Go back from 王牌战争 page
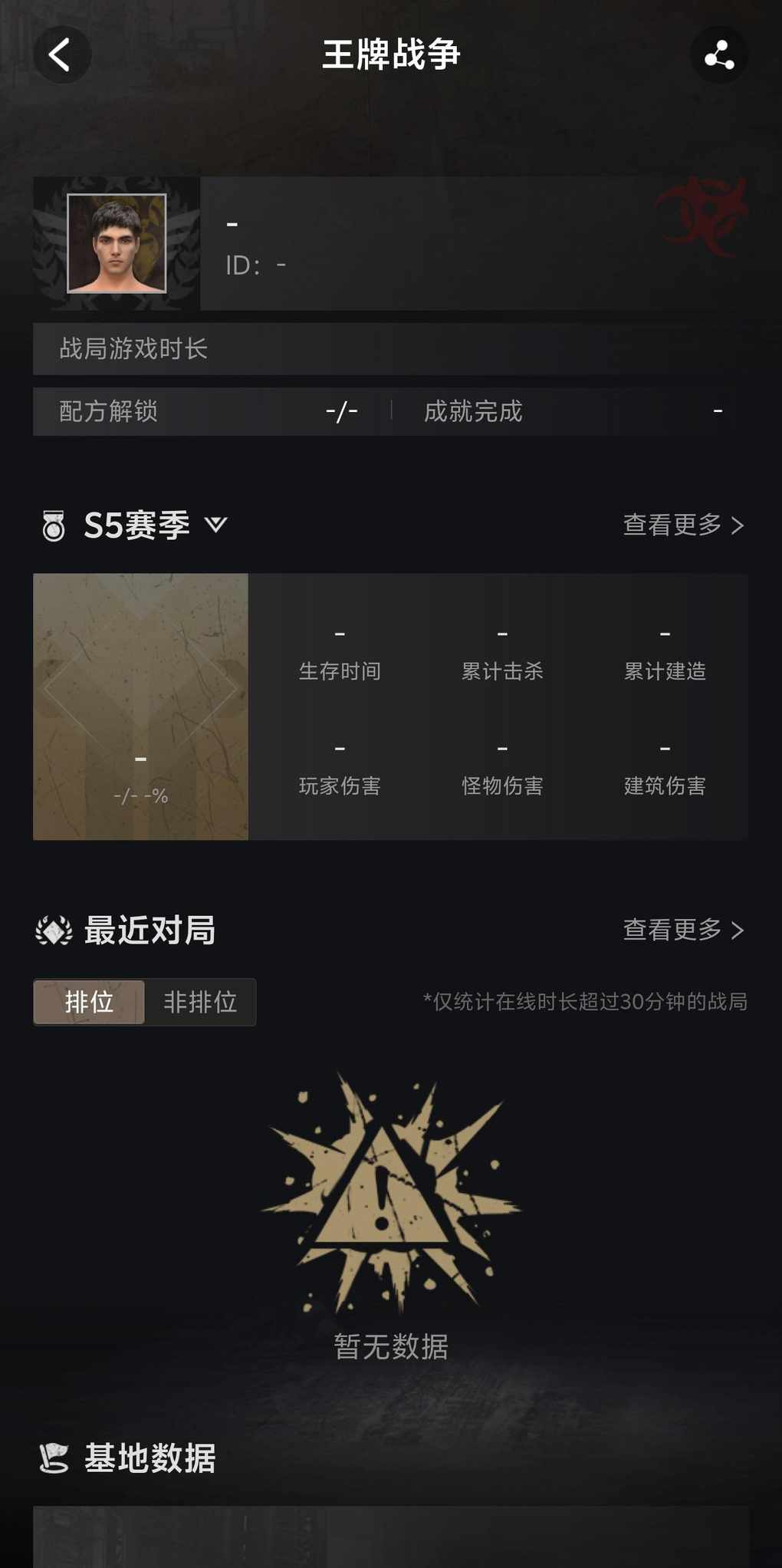 pos(61,55)
